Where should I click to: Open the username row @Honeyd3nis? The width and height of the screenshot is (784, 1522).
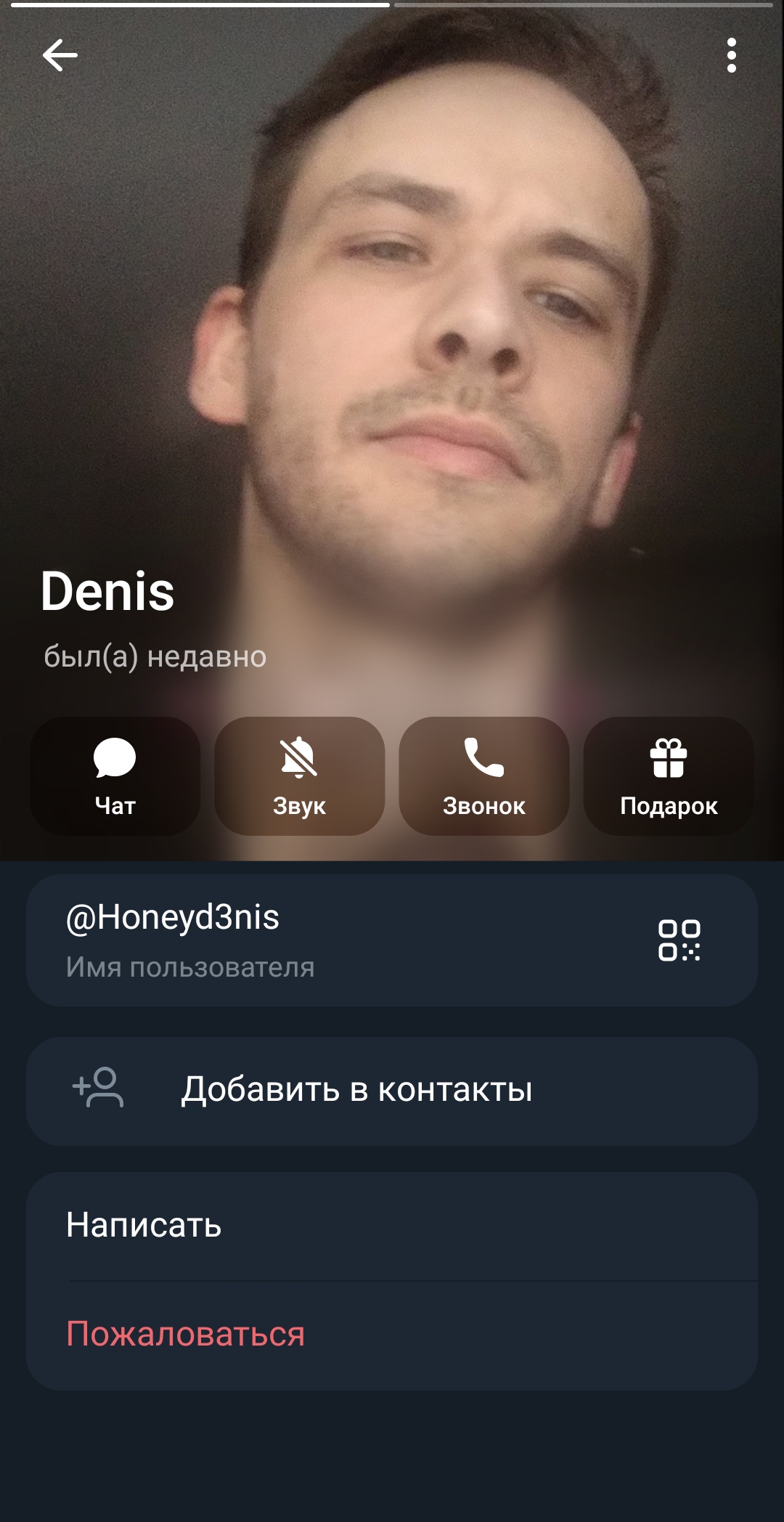pyautogui.click(x=290, y=939)
